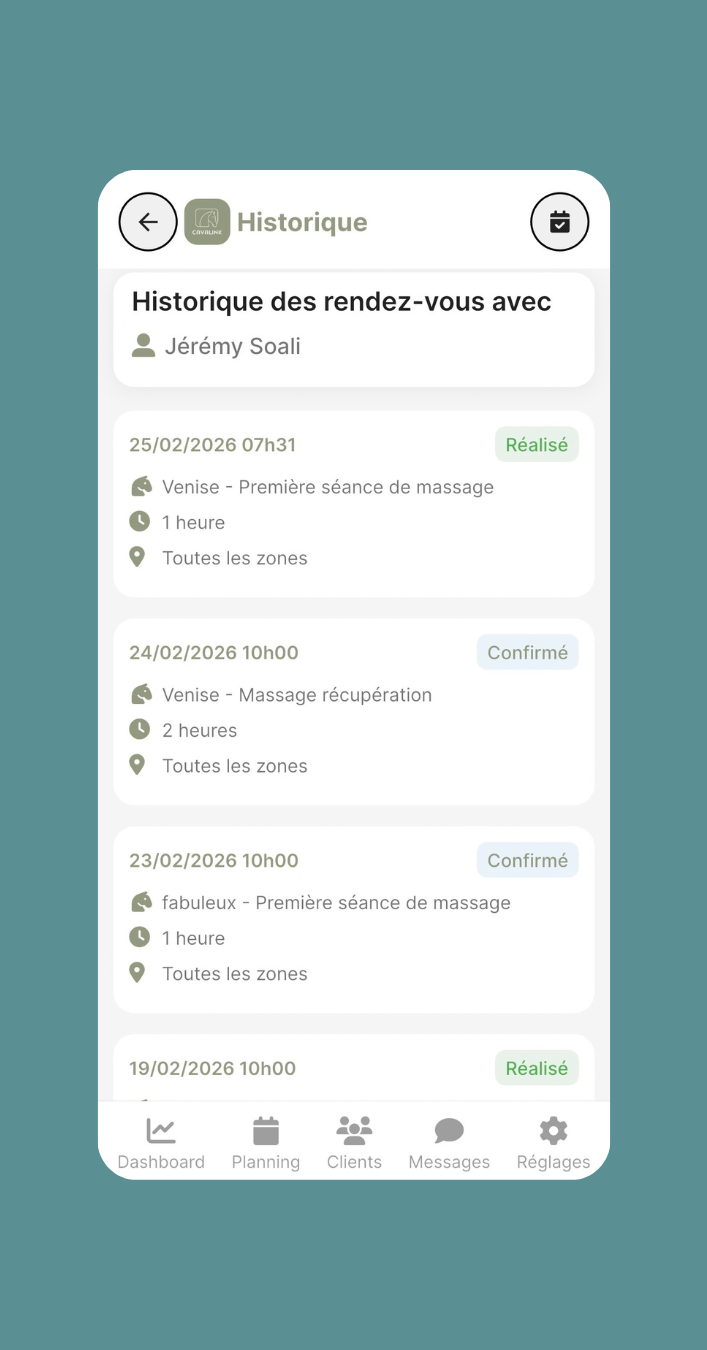
Task: Open the Messages tab
Action: tap(449, 1143)
